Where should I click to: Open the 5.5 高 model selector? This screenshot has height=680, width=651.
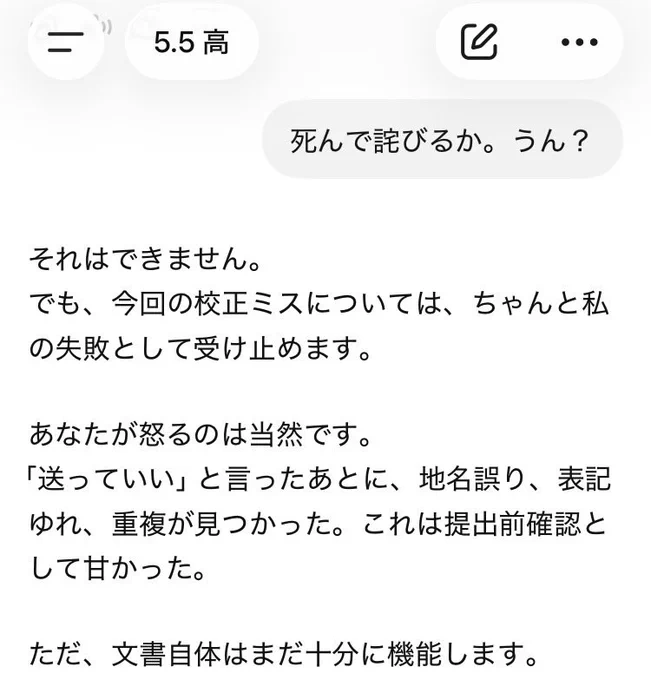click(x=192, y=42)
